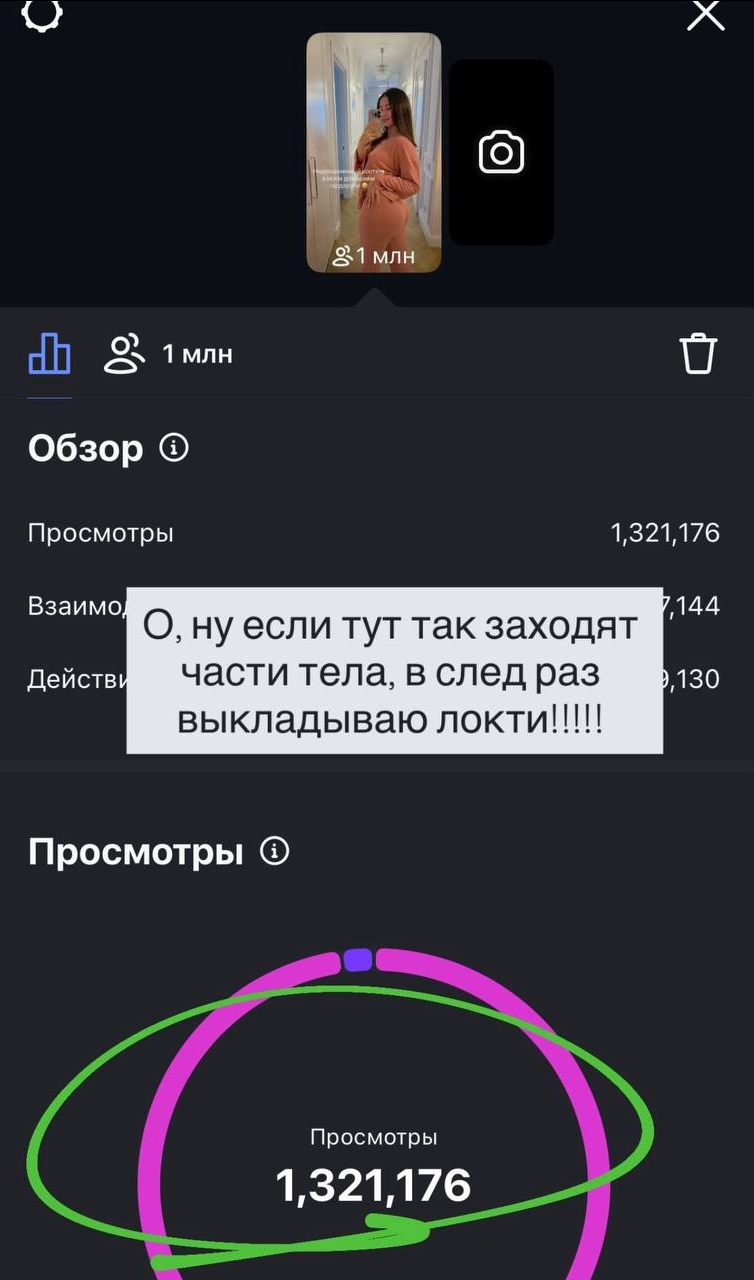Viewport: 754px width, 1280px height.
Task: Open the info icon next to Обзор
Action: point(174,448)
